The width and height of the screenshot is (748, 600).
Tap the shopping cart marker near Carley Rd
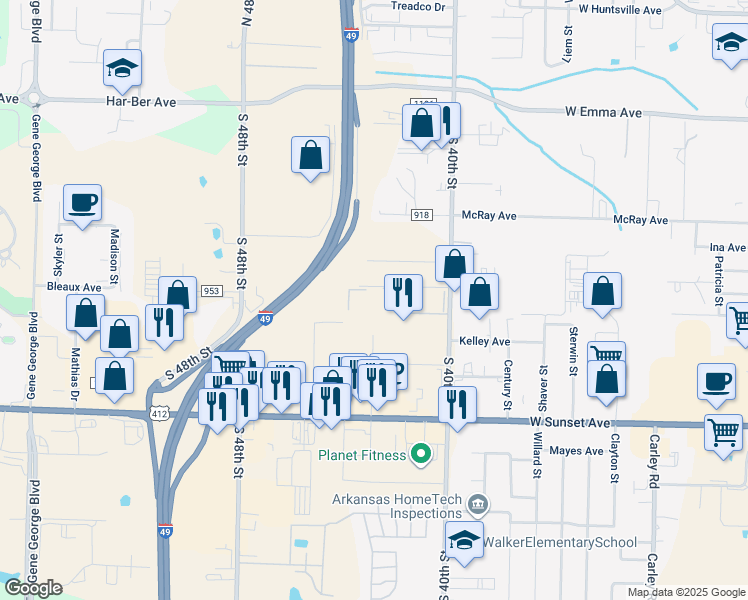coord(723,432)
